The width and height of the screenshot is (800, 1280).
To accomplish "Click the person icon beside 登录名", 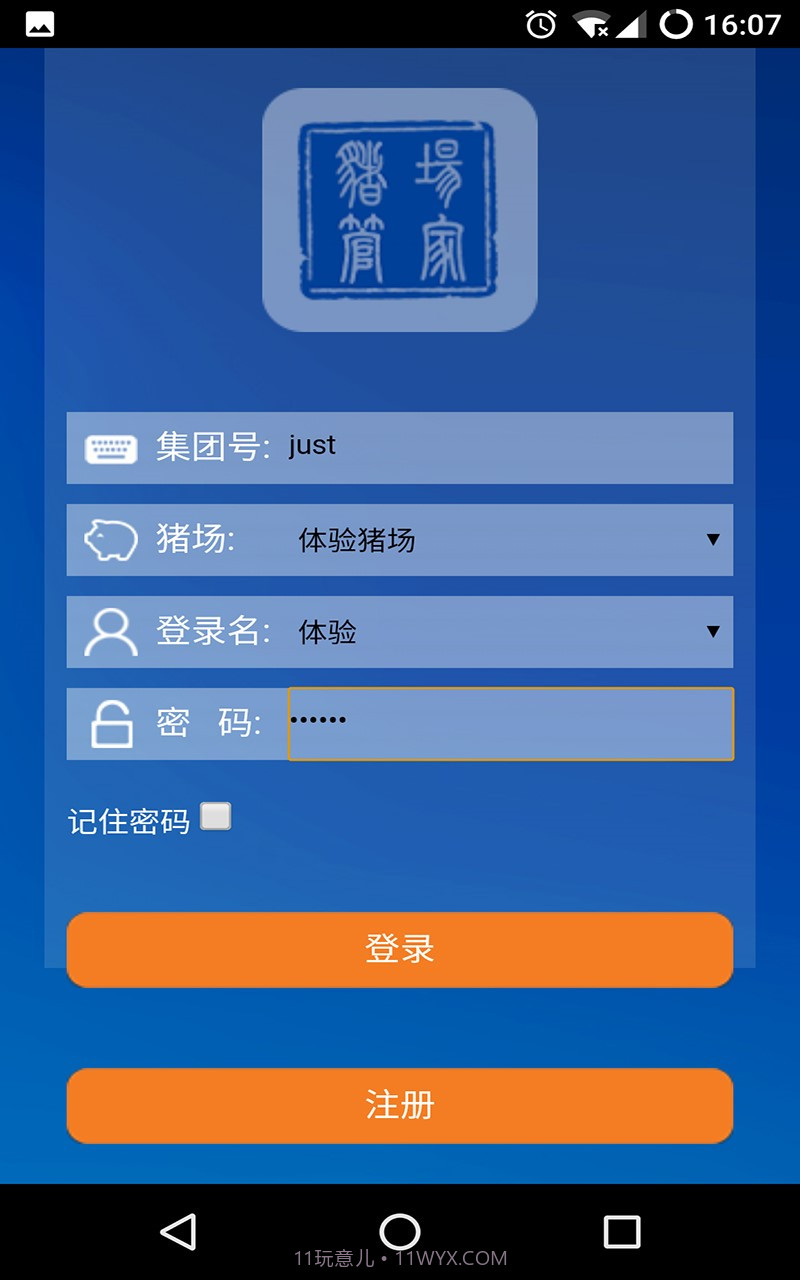I will point(110,631).
